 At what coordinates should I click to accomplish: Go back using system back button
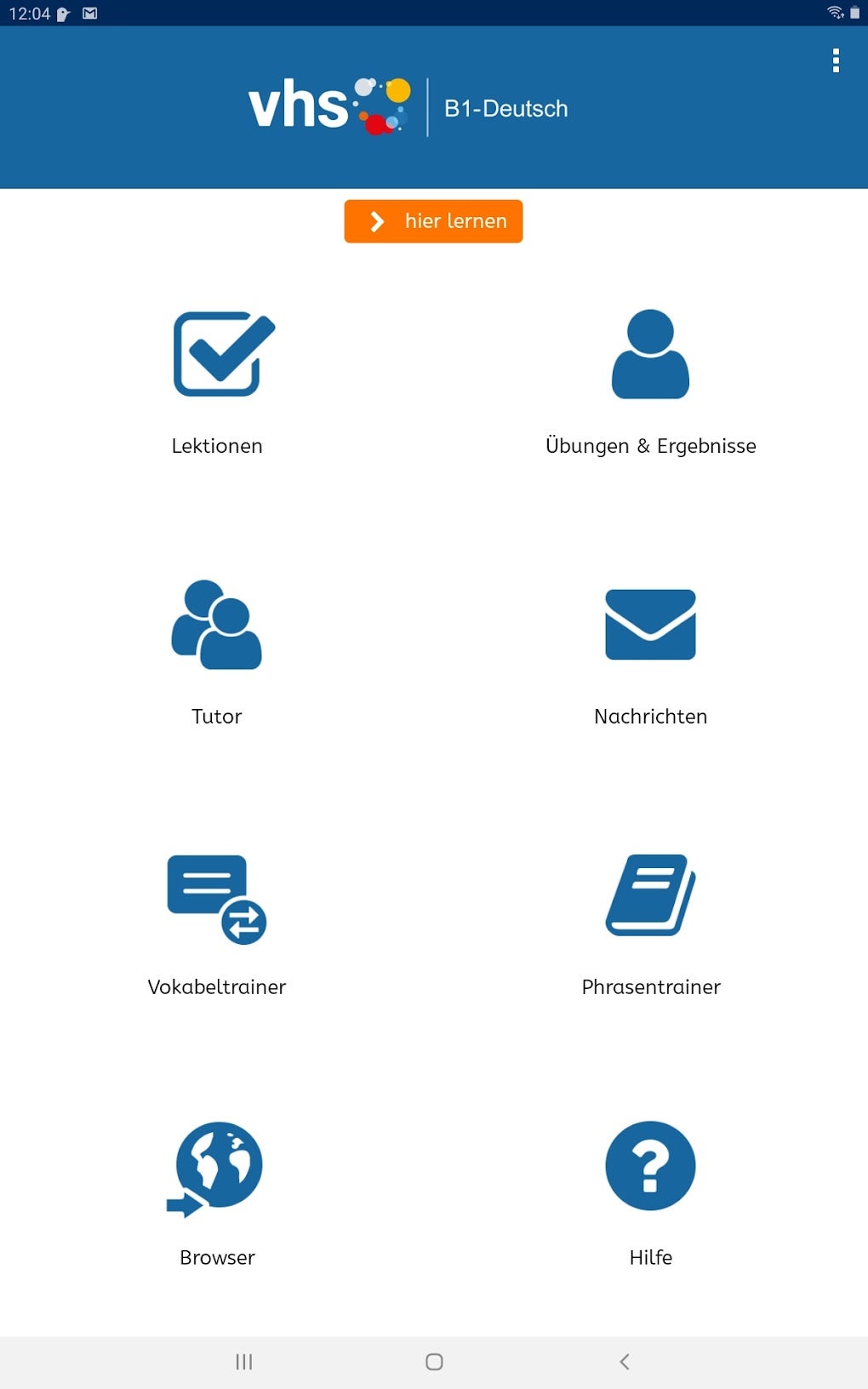[x=624, y=1362]
